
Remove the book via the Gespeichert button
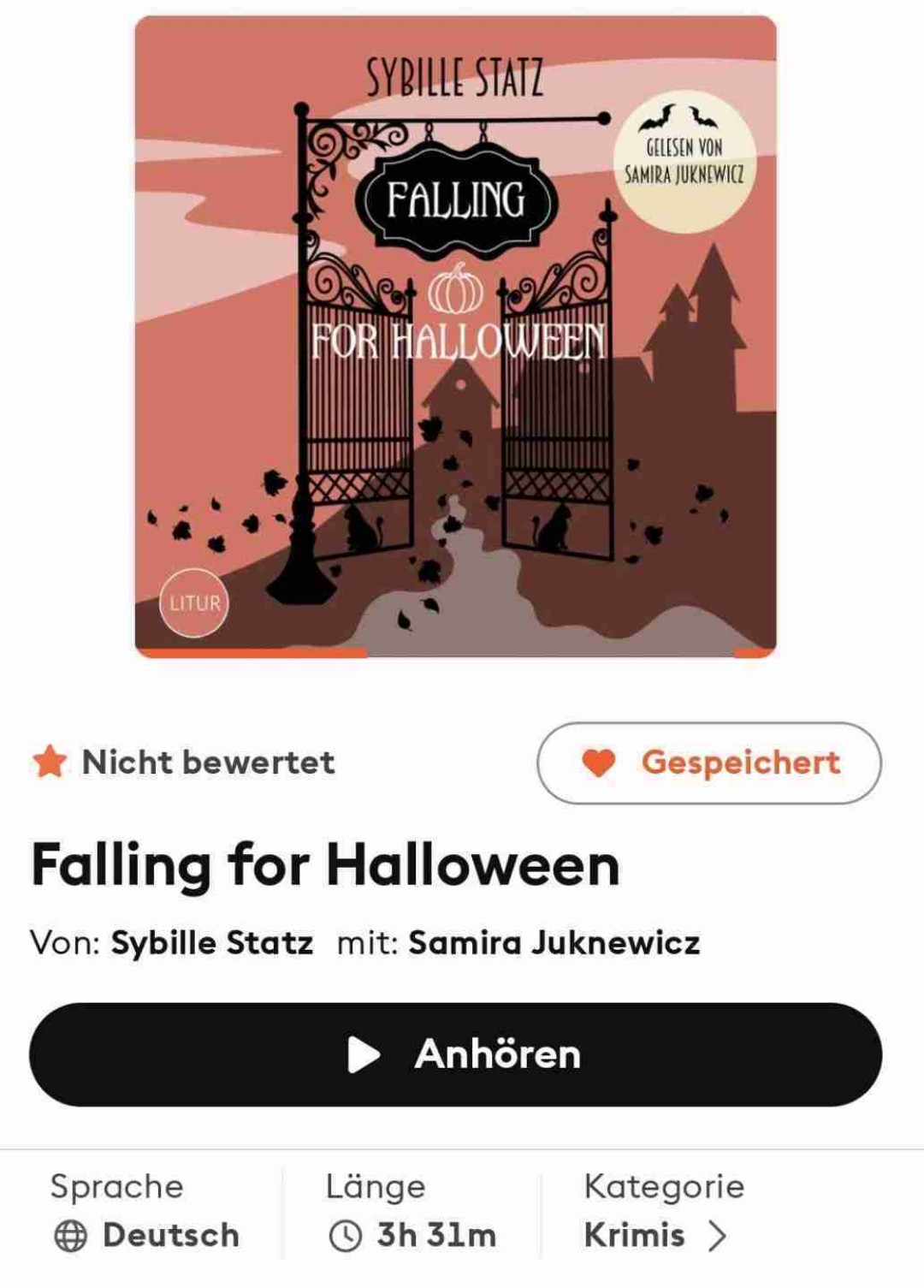point(708,763)
